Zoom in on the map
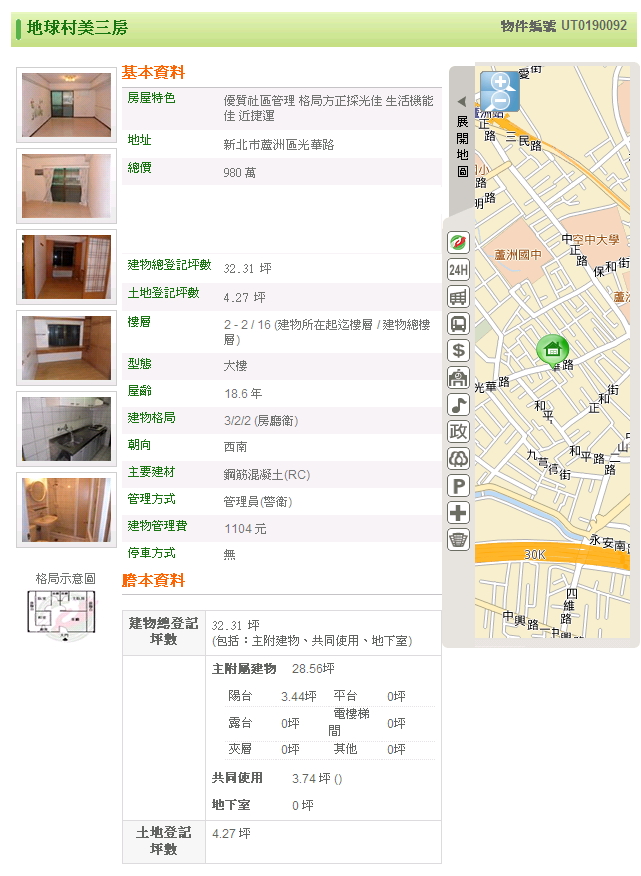 pos(501,82)
